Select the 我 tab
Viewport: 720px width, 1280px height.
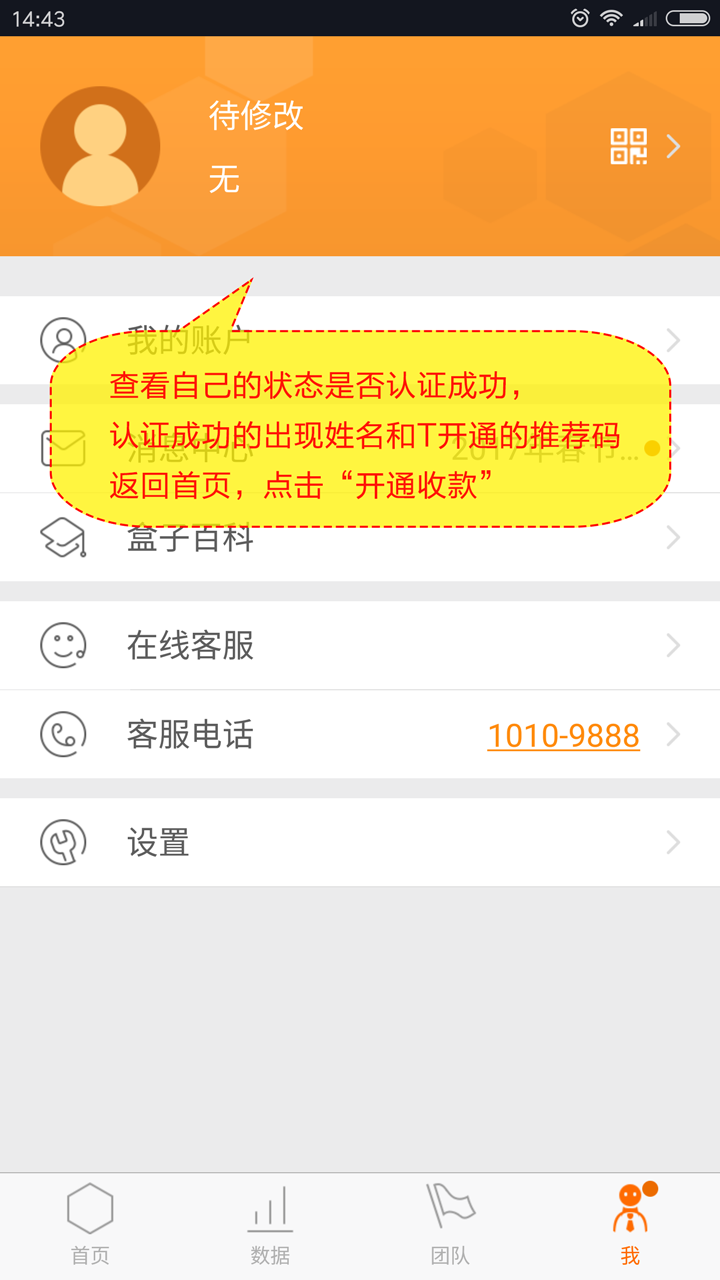(x=630, y=1225)
